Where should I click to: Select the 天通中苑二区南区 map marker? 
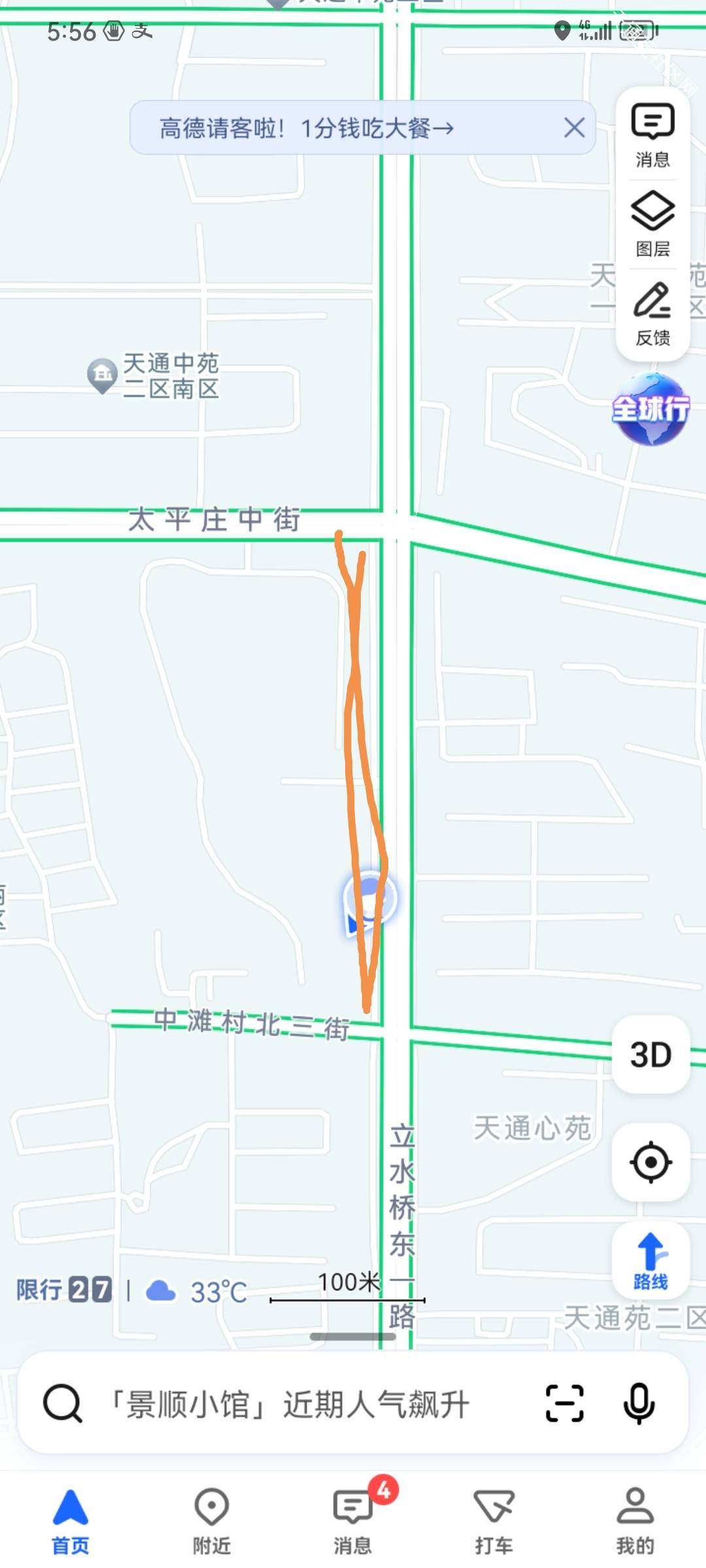[x=103, y=375]
